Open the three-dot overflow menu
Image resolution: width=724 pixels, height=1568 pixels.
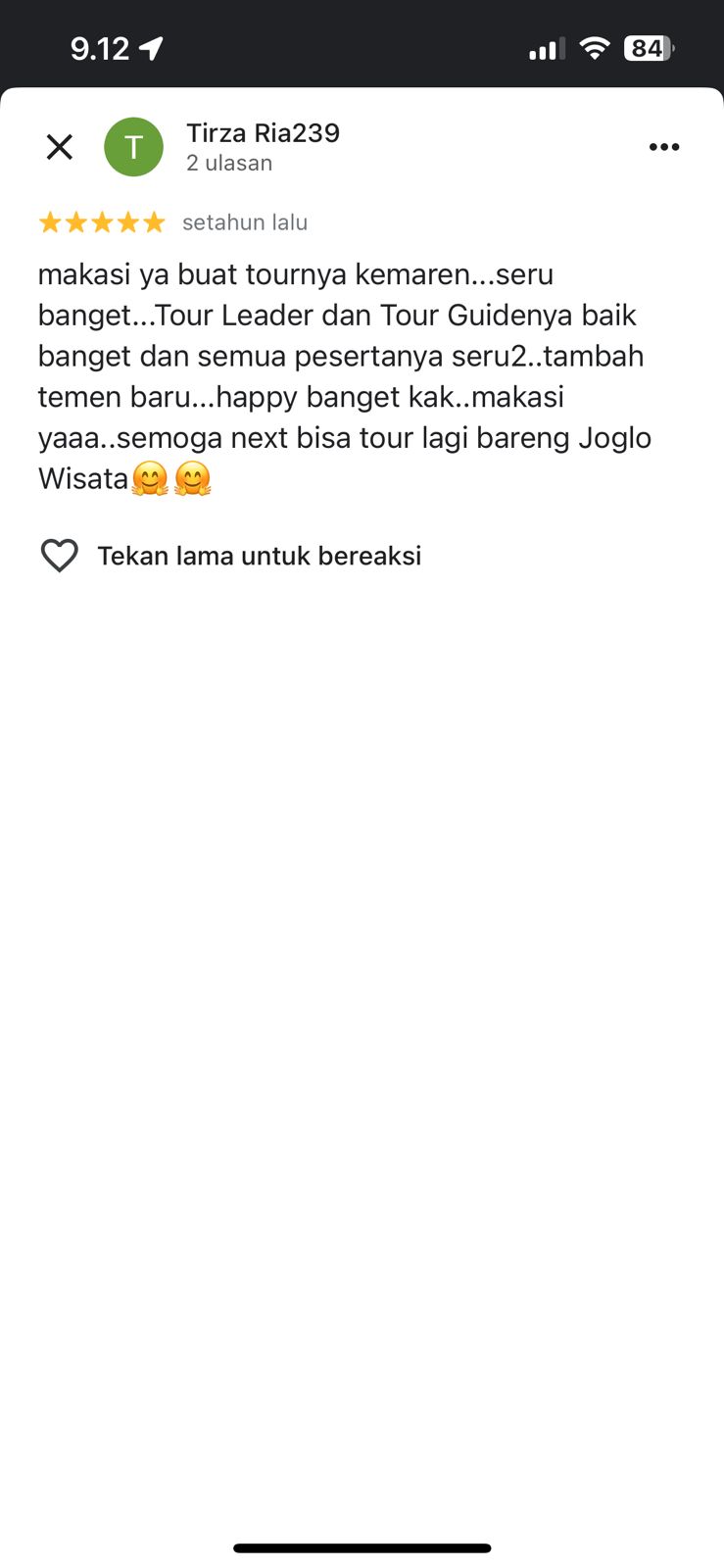pyautogui.click(x=664, y=147)
